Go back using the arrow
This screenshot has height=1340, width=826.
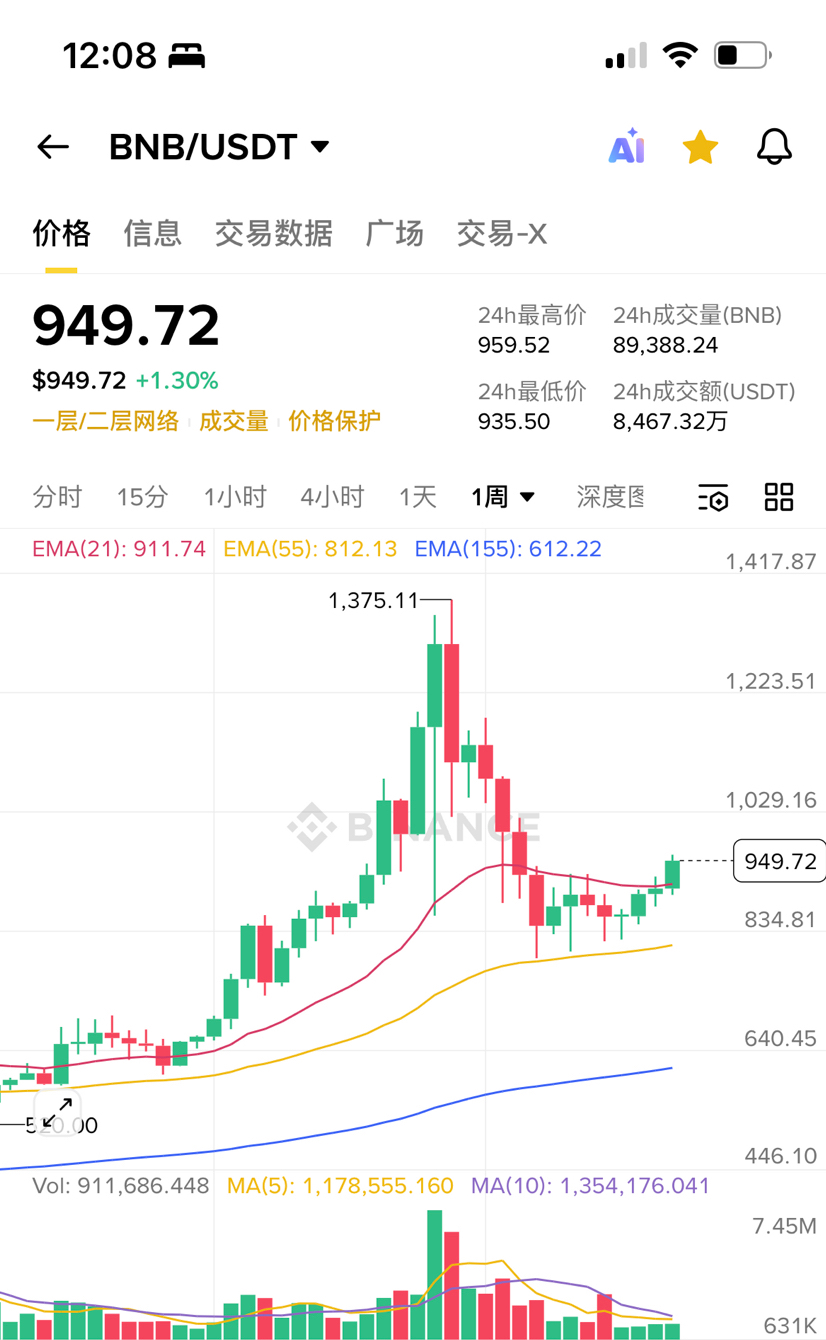click(x=53, y=147)
